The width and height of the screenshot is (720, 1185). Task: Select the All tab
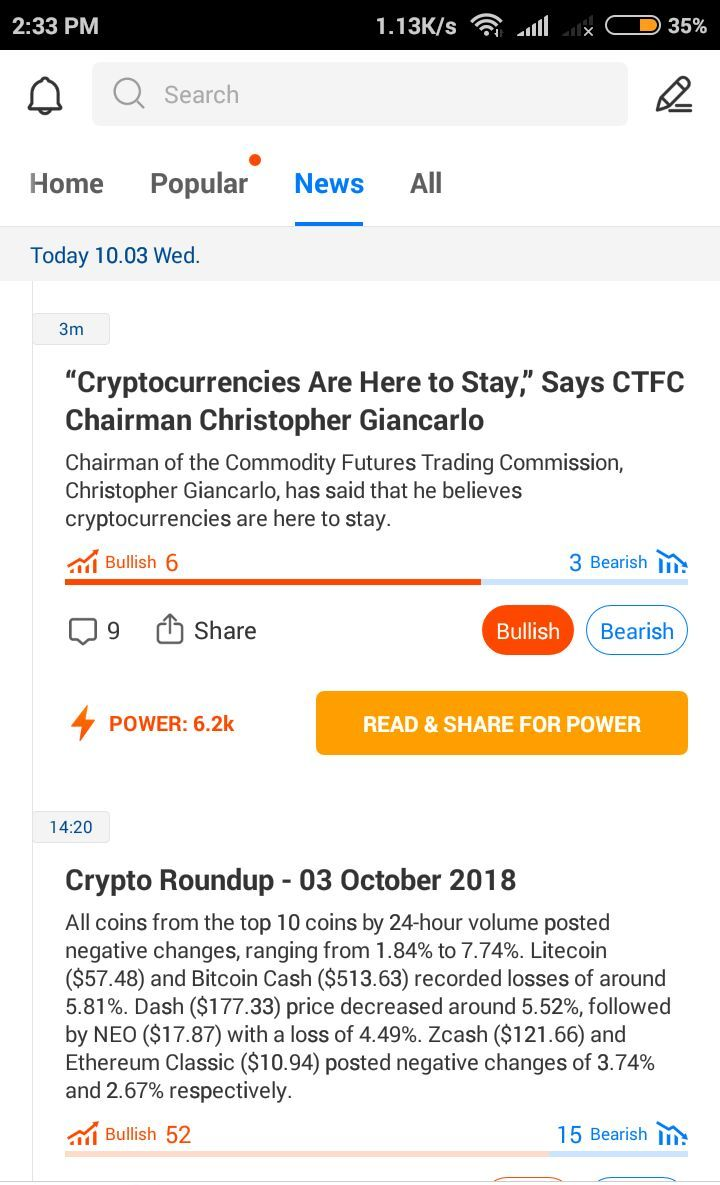point(425,183)
